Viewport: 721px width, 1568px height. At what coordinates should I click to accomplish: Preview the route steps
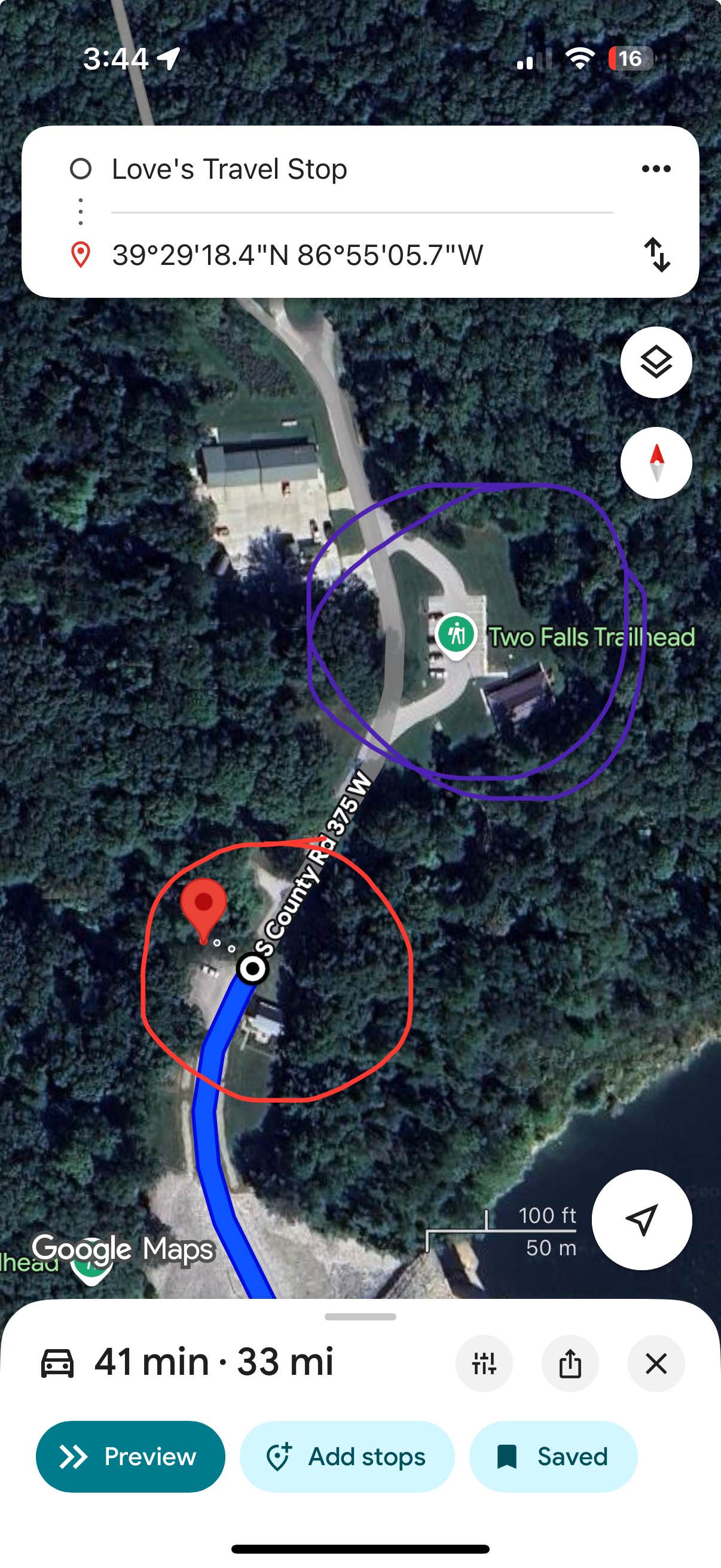tap(130, 1457)
